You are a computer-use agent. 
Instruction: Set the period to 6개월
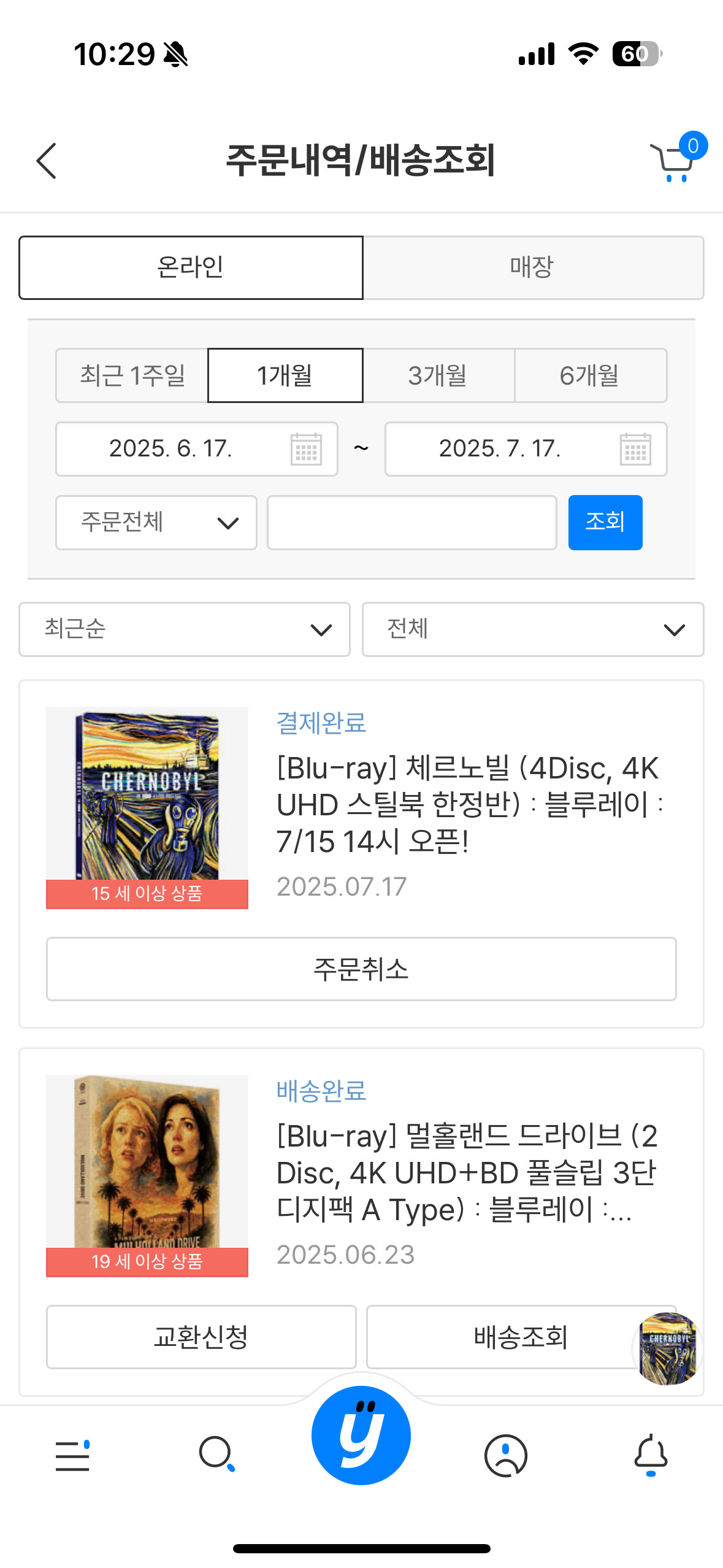pos(590,375)
